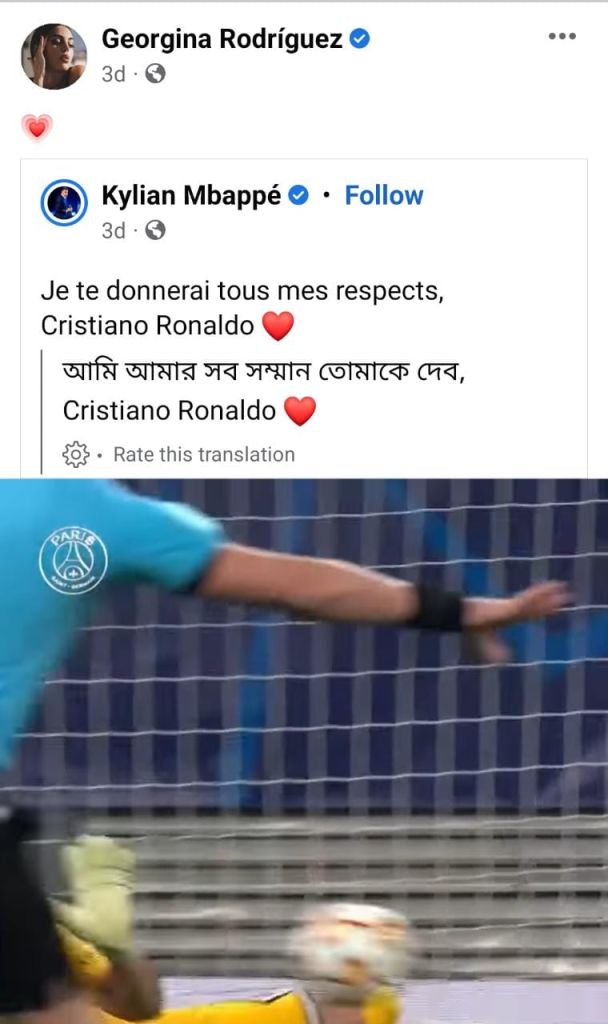The image size is (608, 1024).
Task: Open the shared goalkeeper photo
Action: click(304, 750)
